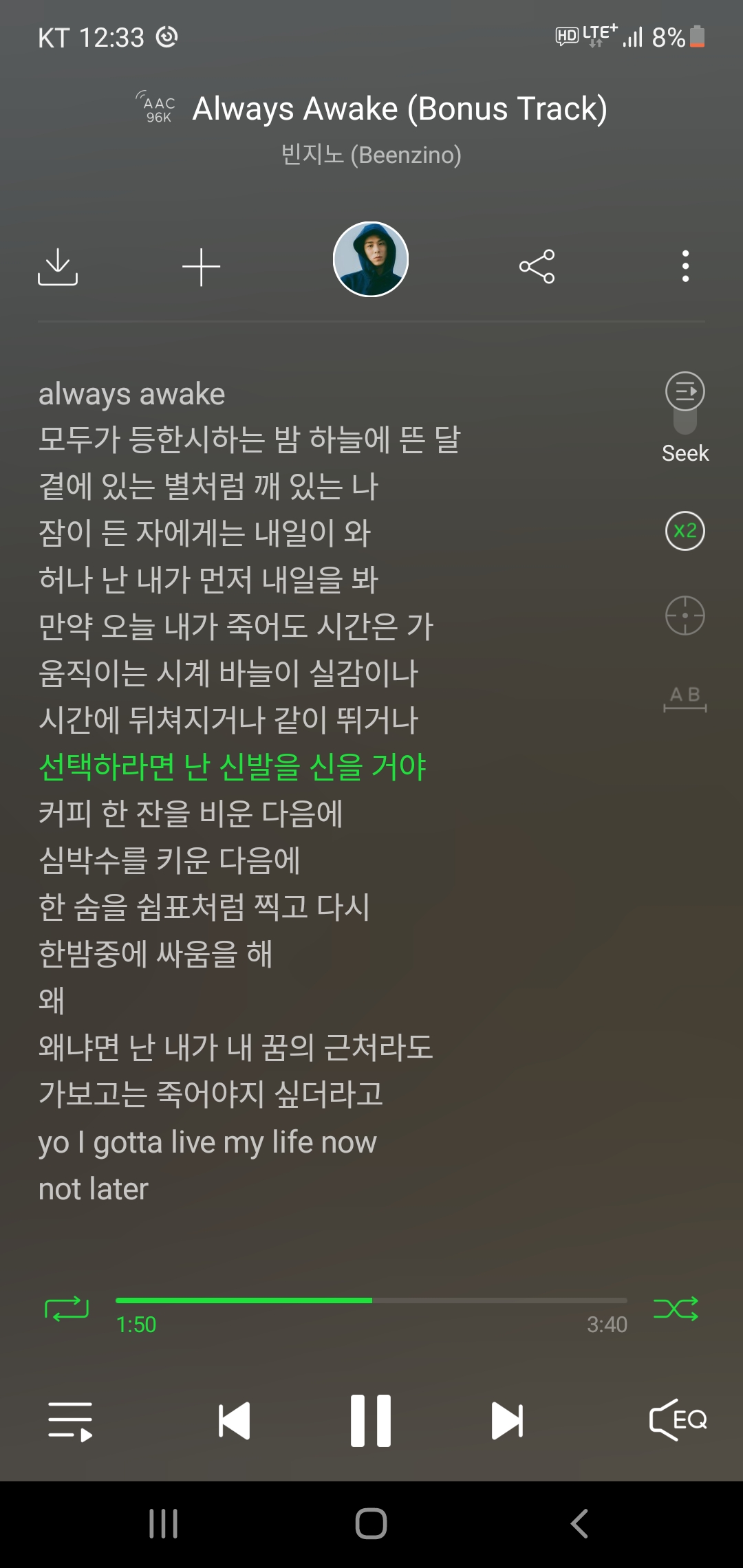This screenshot has height=1568, width=743.
Task: Share this track
Action: coord(537,266)
